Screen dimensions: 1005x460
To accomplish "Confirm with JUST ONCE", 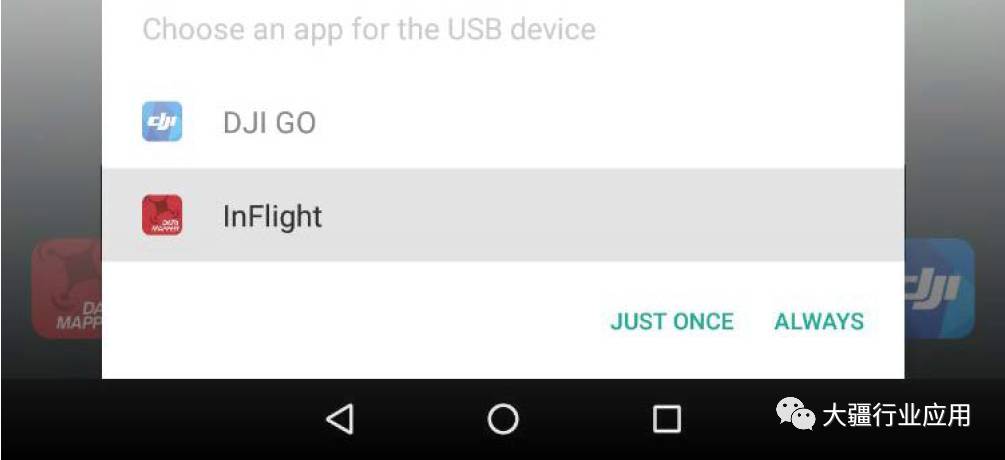I will (x=672, y=321).
